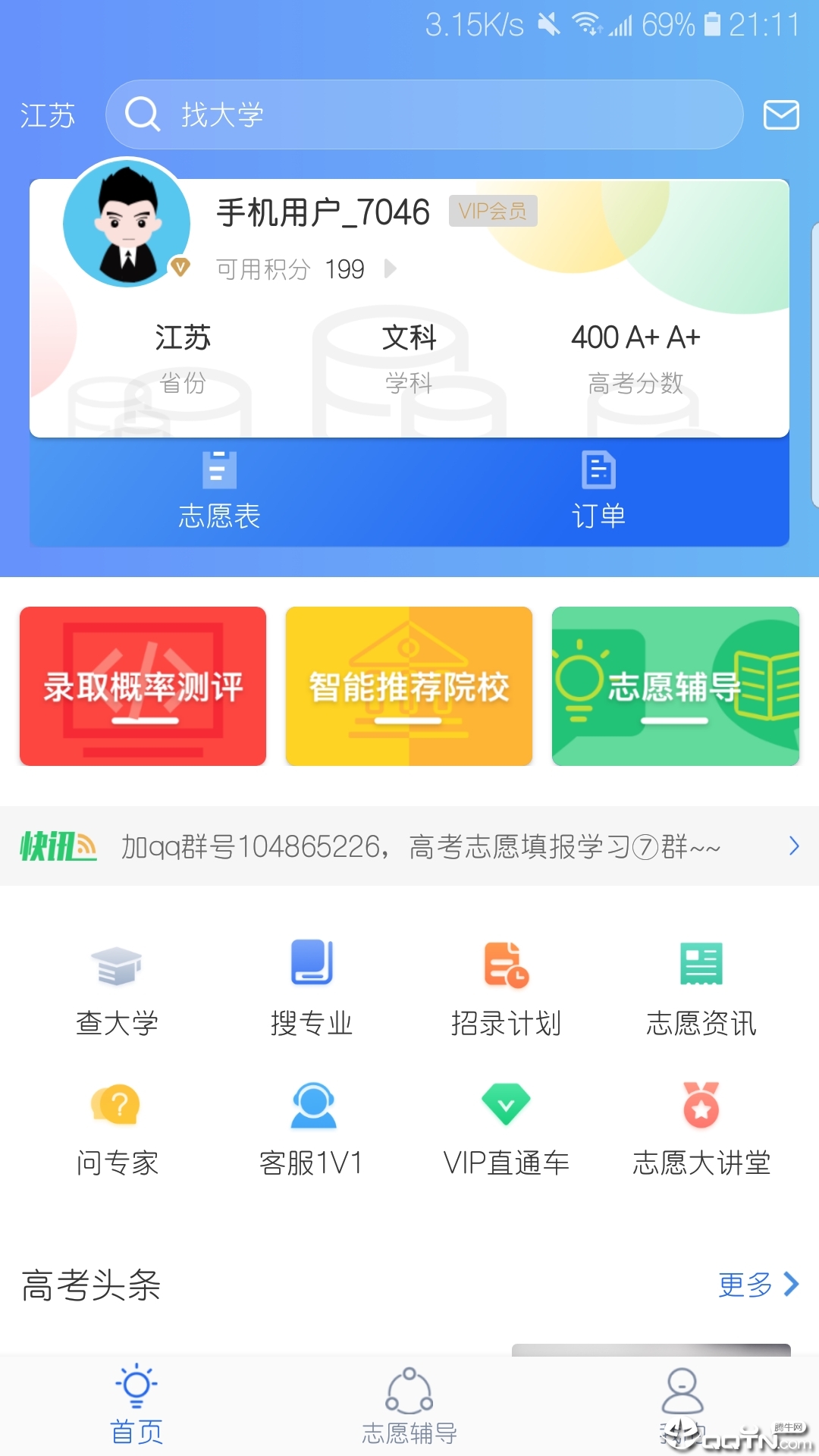
Task: Open the 志愿表 shortcut
Action: tap(219, 491)
